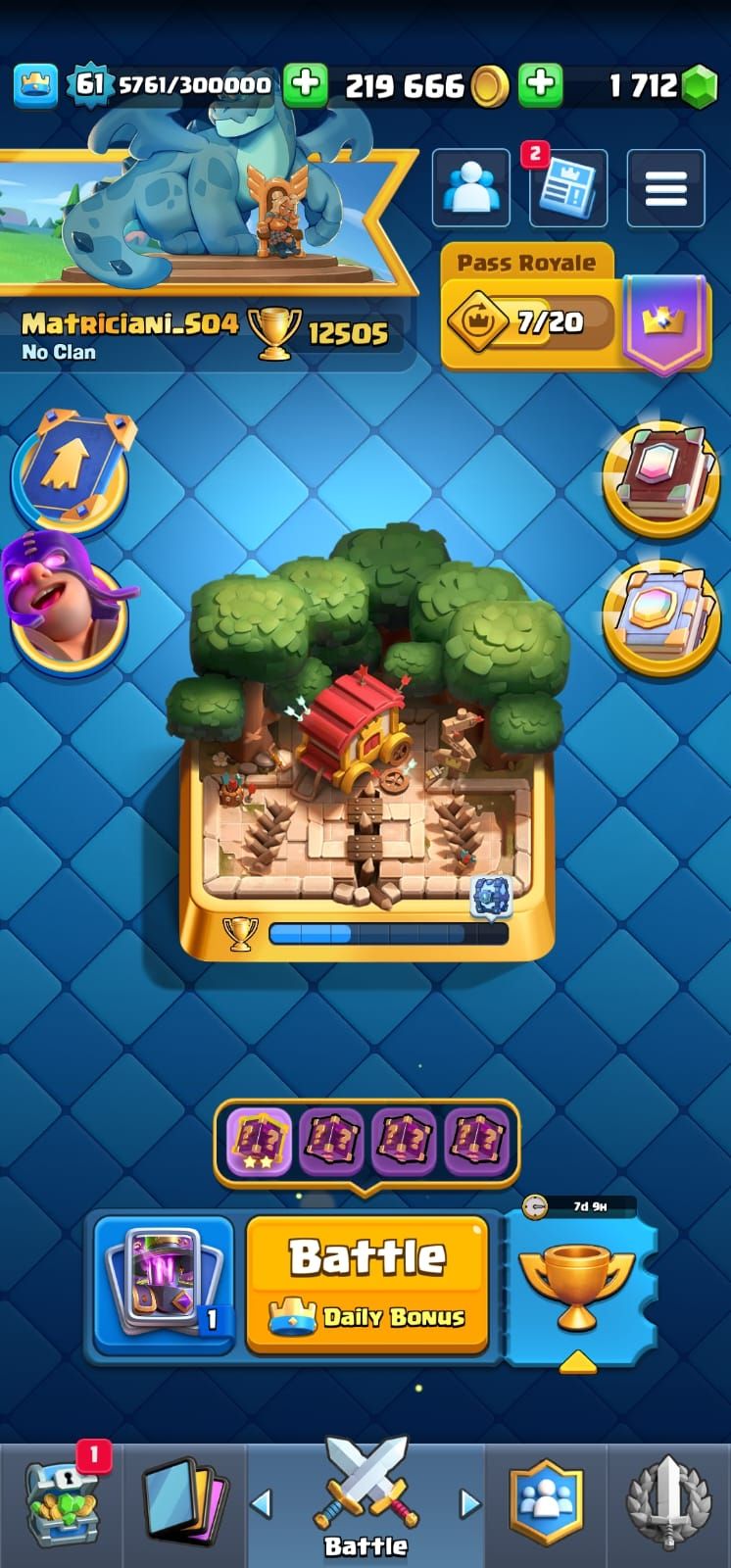Open the purple hooded character offer

pos(67,601)
